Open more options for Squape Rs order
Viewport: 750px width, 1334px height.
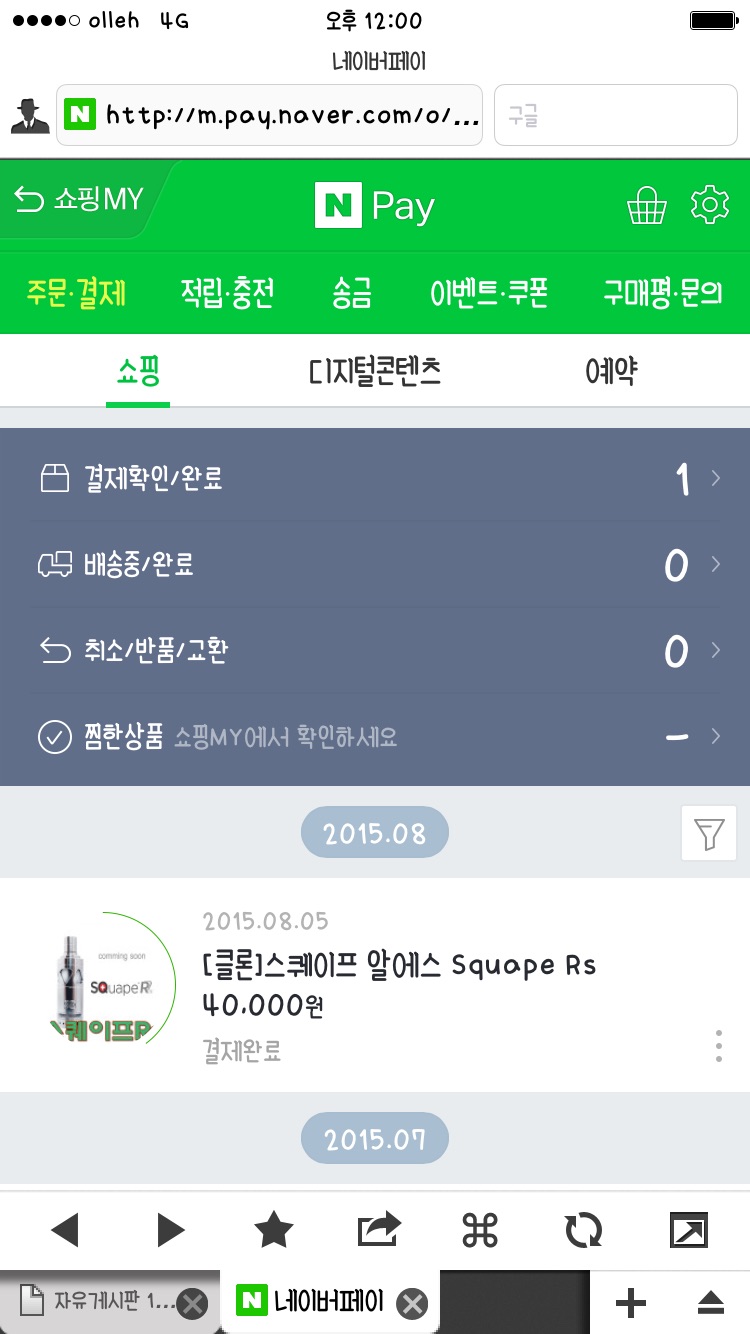click(719, 1046)
